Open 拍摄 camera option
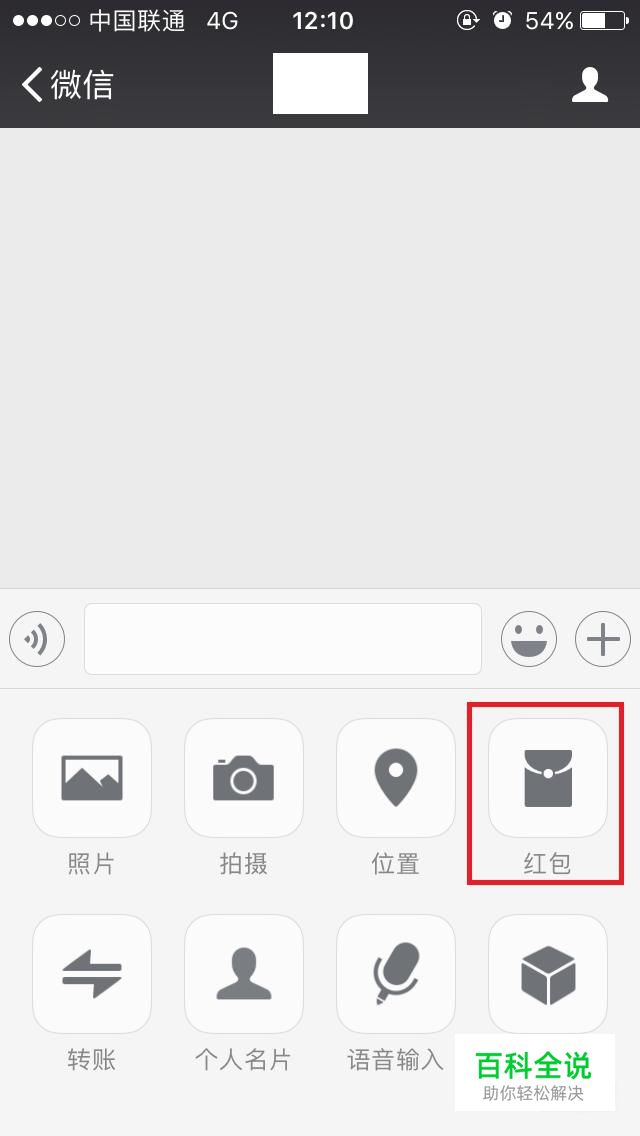The height and width of the screenshot is (1136, 640). [244, 778]
